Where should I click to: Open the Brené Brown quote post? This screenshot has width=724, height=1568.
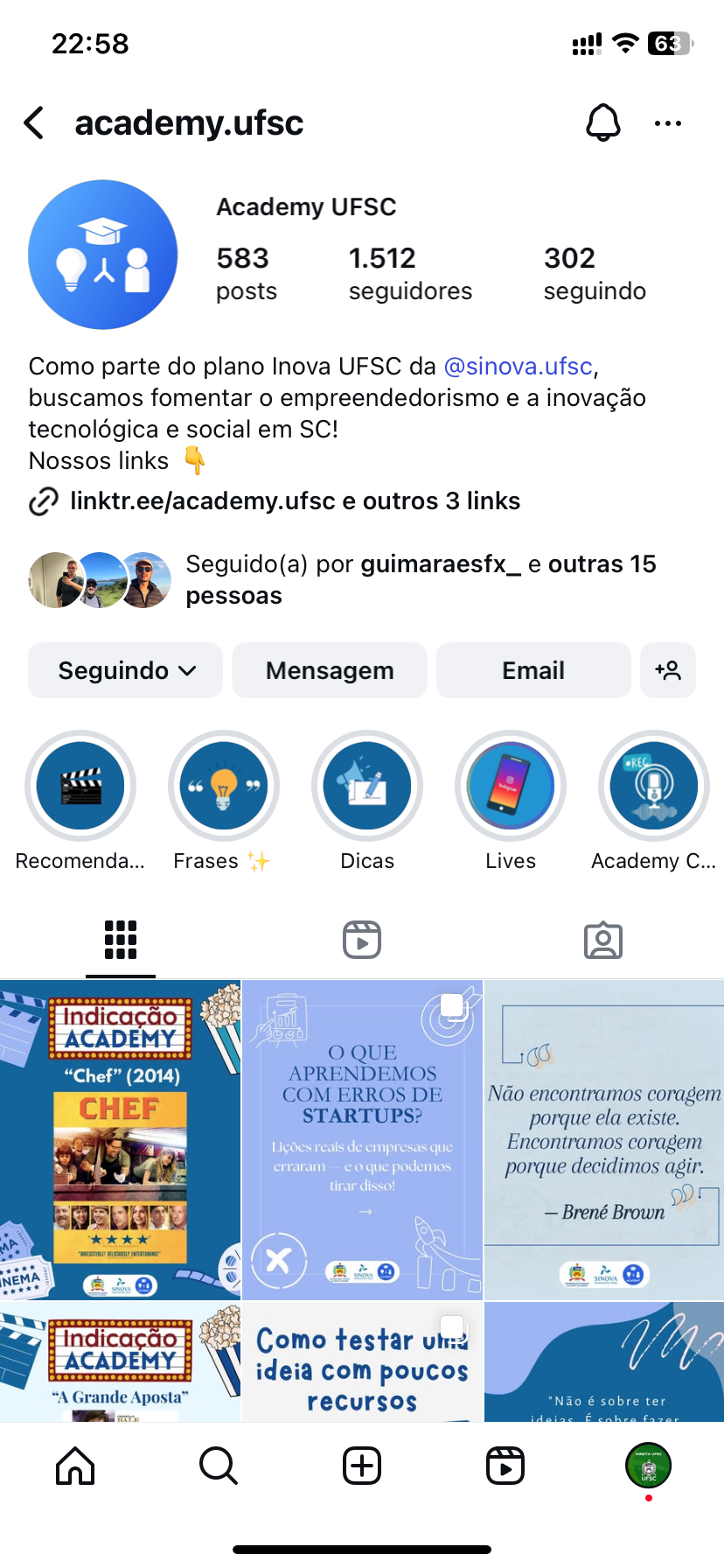604,1139
